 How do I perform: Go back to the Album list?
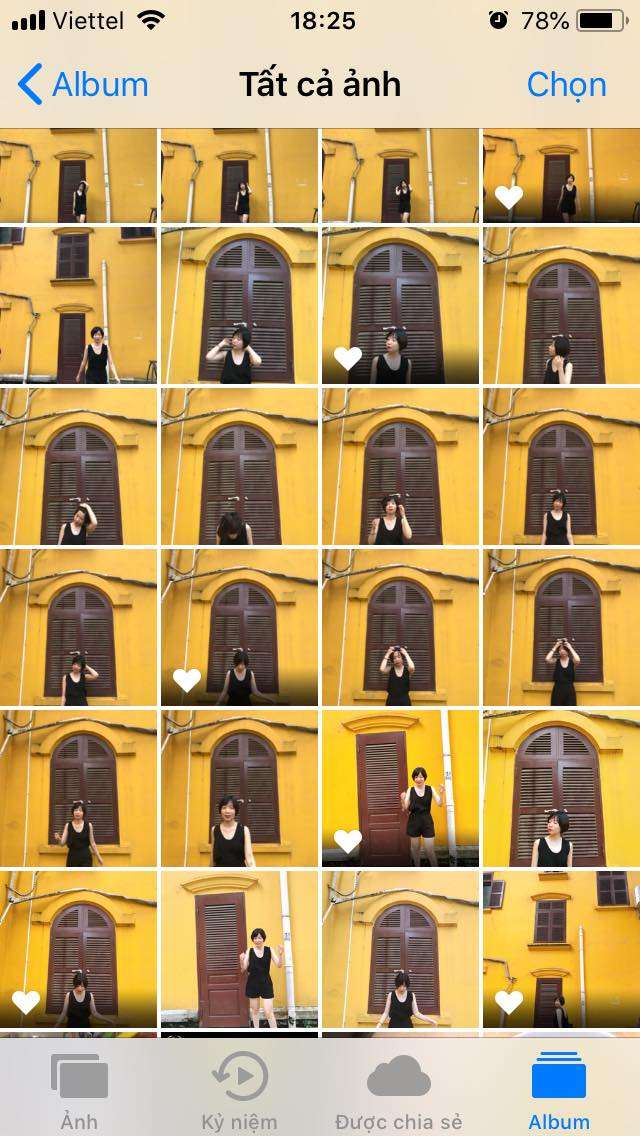click(x=83, y=85)
